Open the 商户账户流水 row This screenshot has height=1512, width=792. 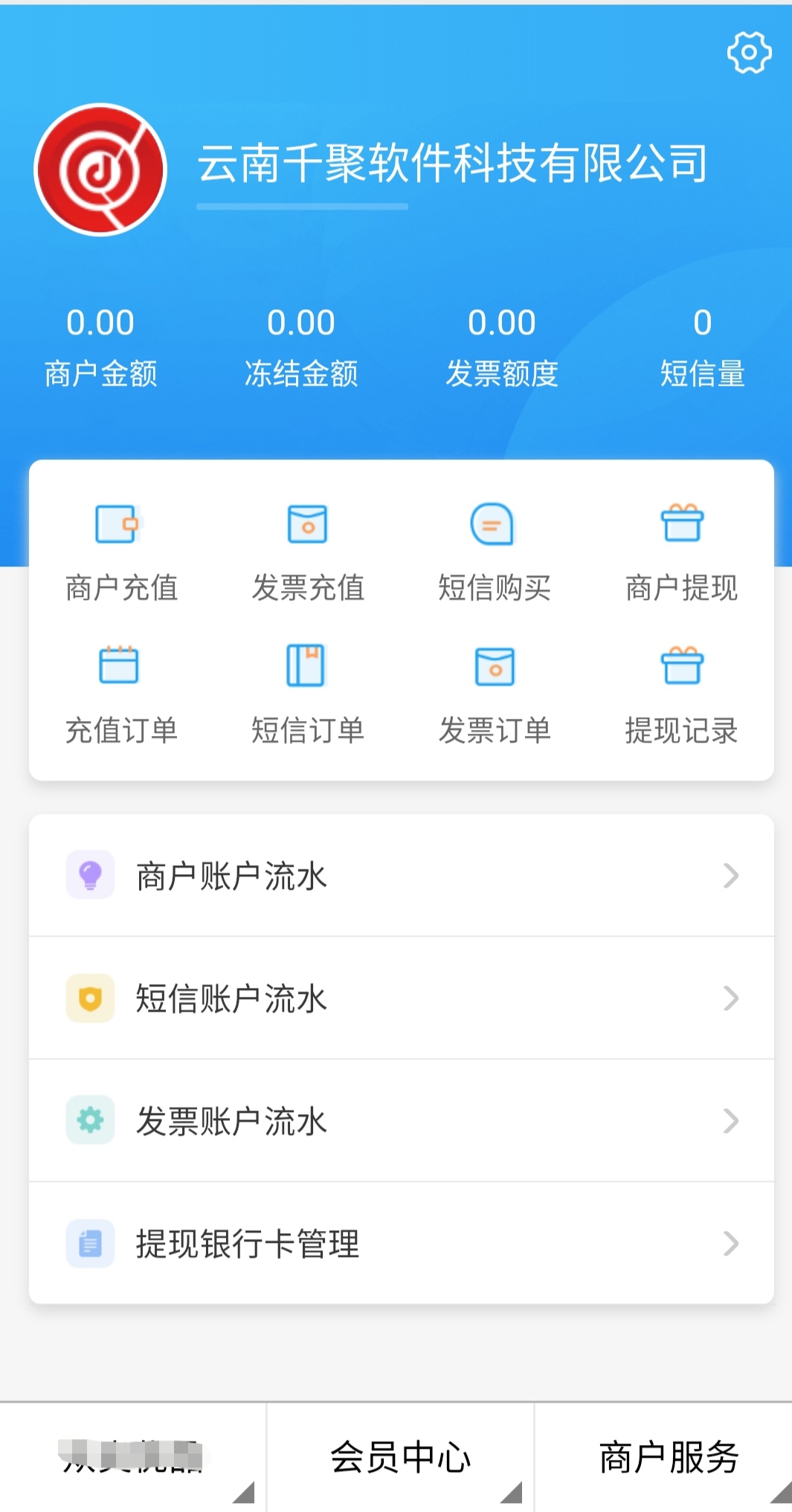pos(402,876)
